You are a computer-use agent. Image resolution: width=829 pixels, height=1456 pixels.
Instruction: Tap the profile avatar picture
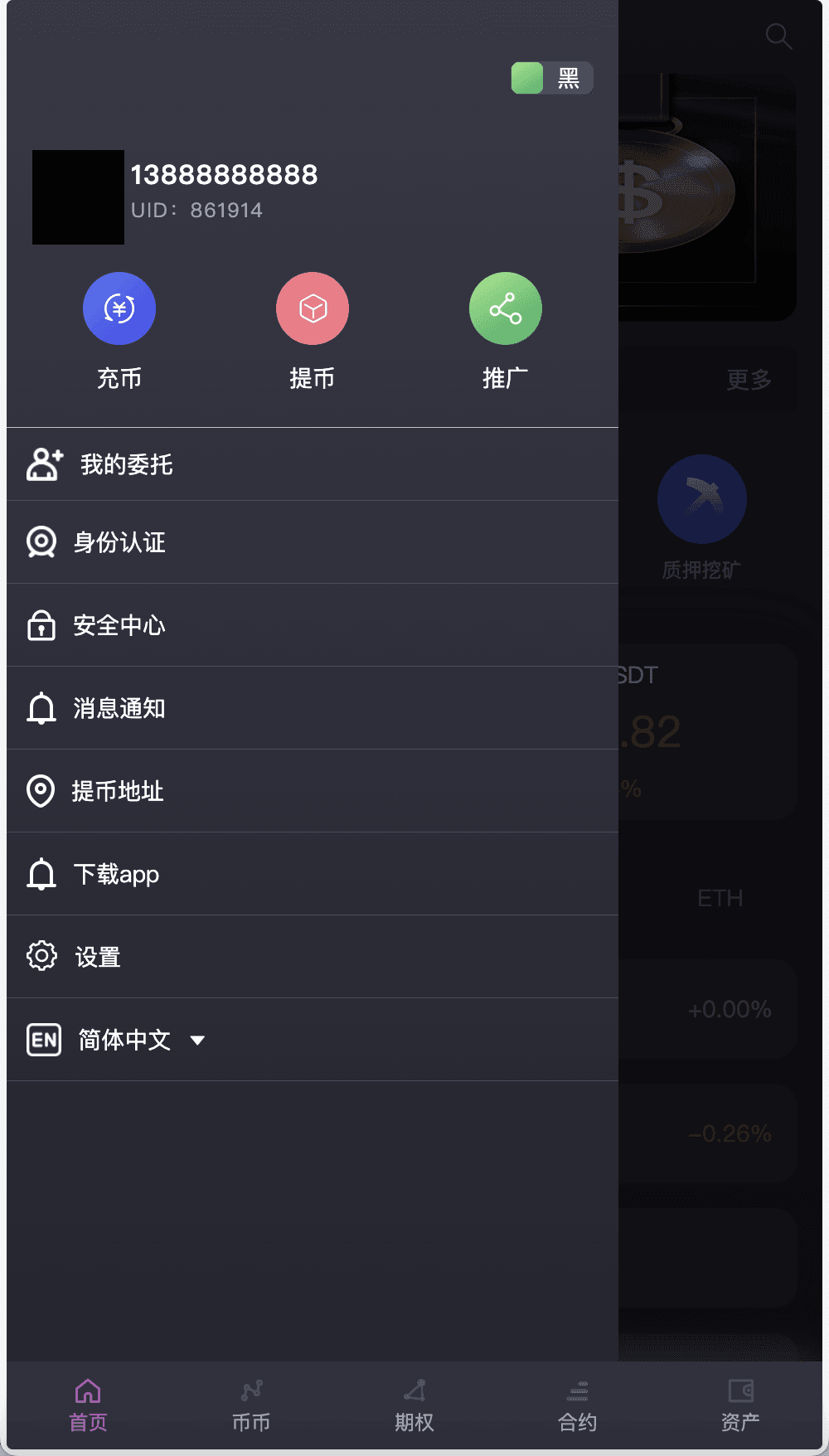[x=78, y=197]
